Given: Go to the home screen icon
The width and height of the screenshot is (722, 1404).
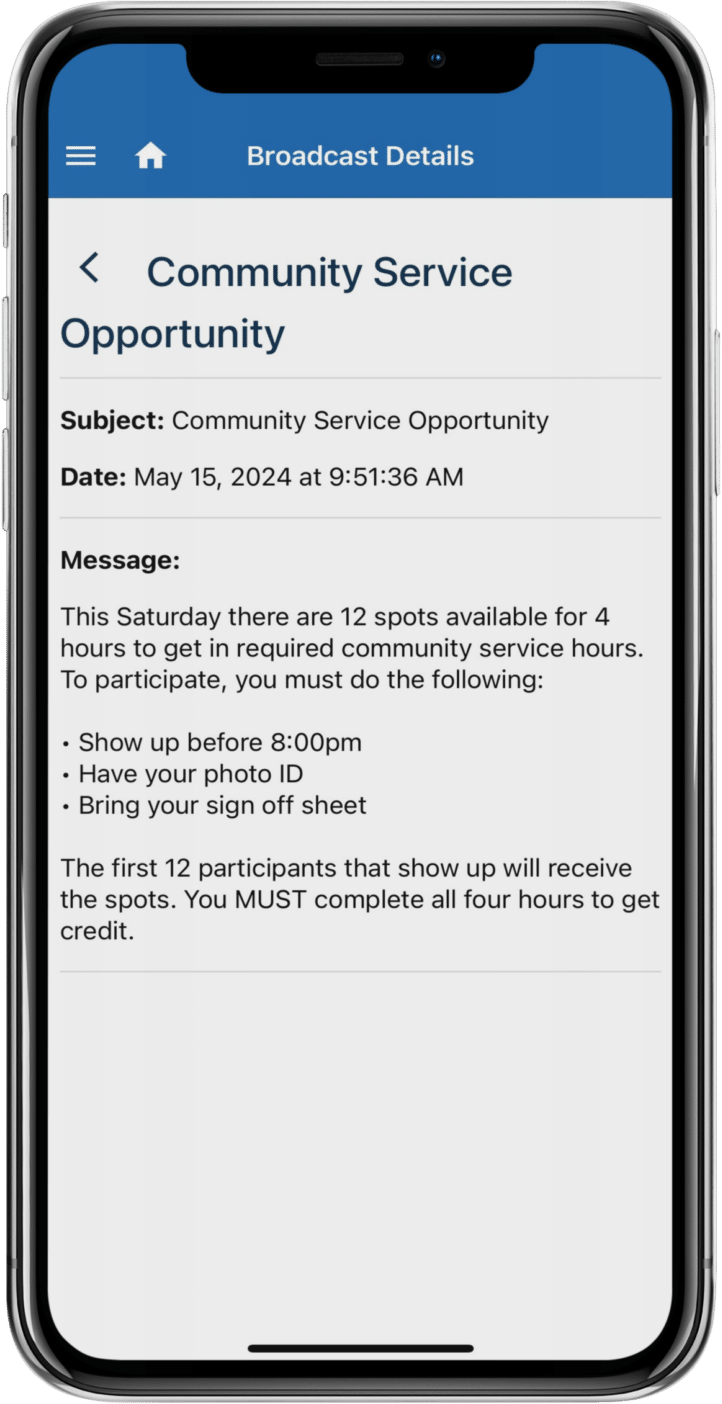Looking at the screenshot, I should (150, 156).
